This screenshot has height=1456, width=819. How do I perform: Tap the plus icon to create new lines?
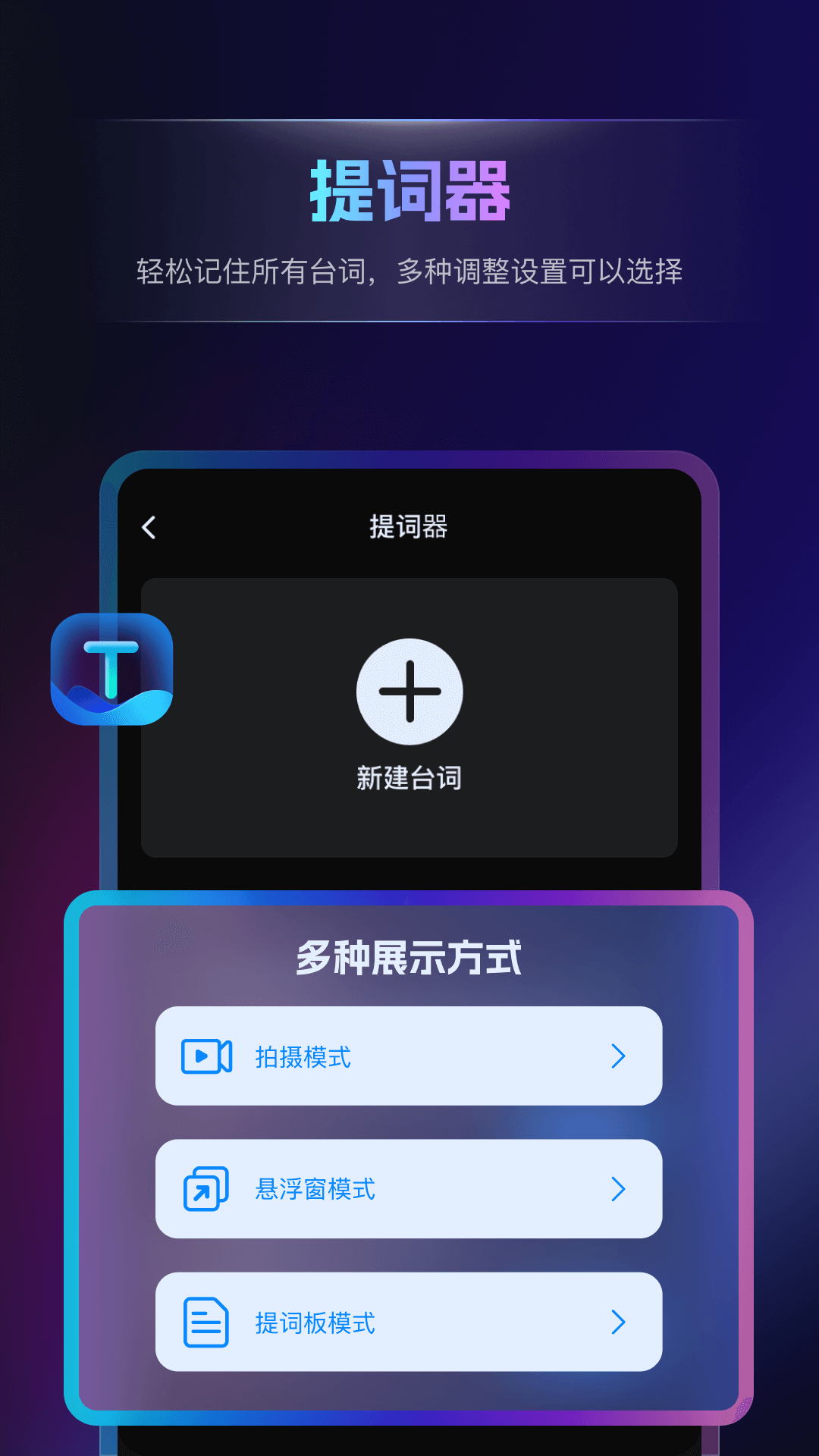click(x=409, y=691)
